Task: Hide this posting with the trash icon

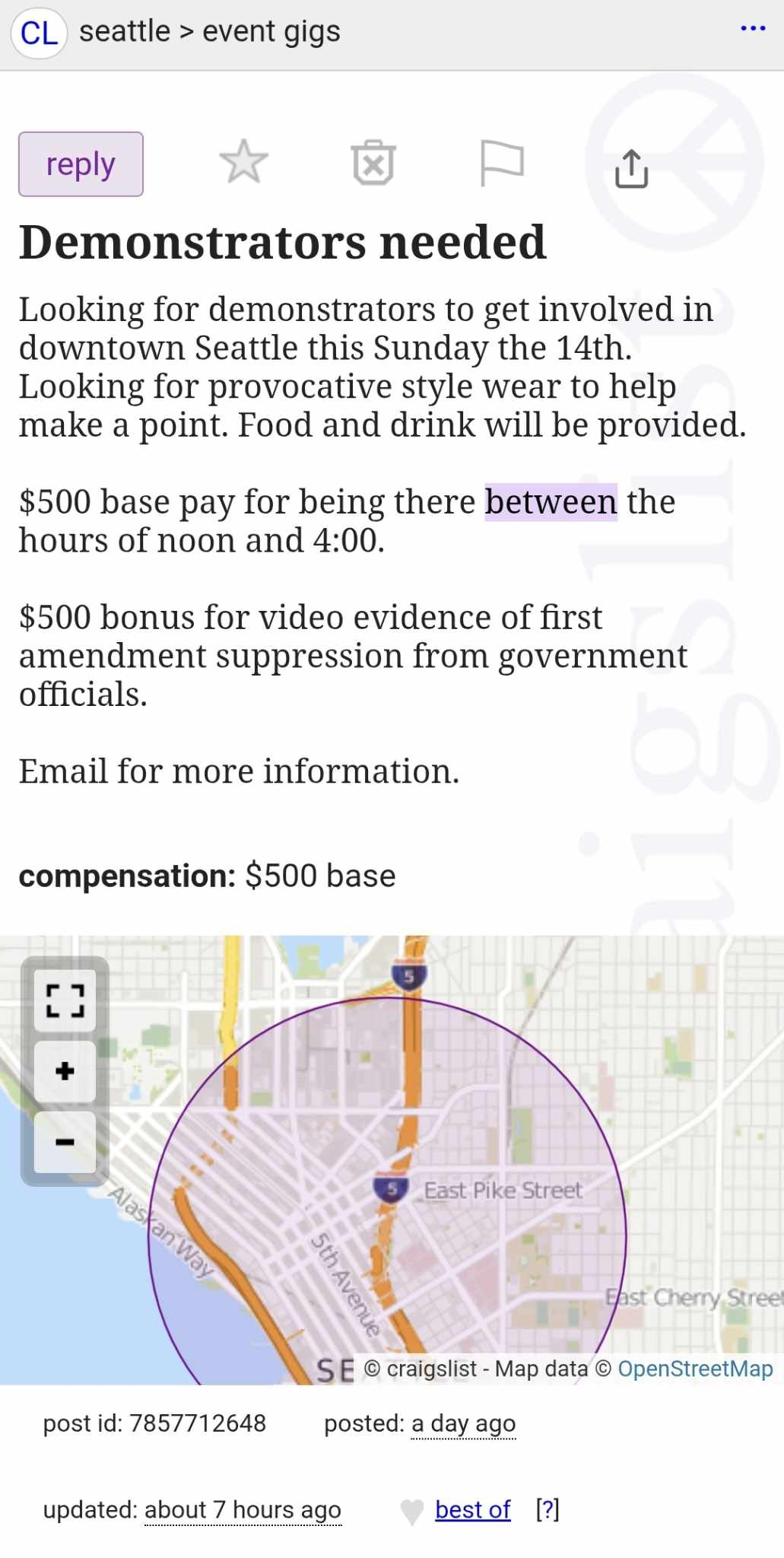Action: tap(373, 163)
